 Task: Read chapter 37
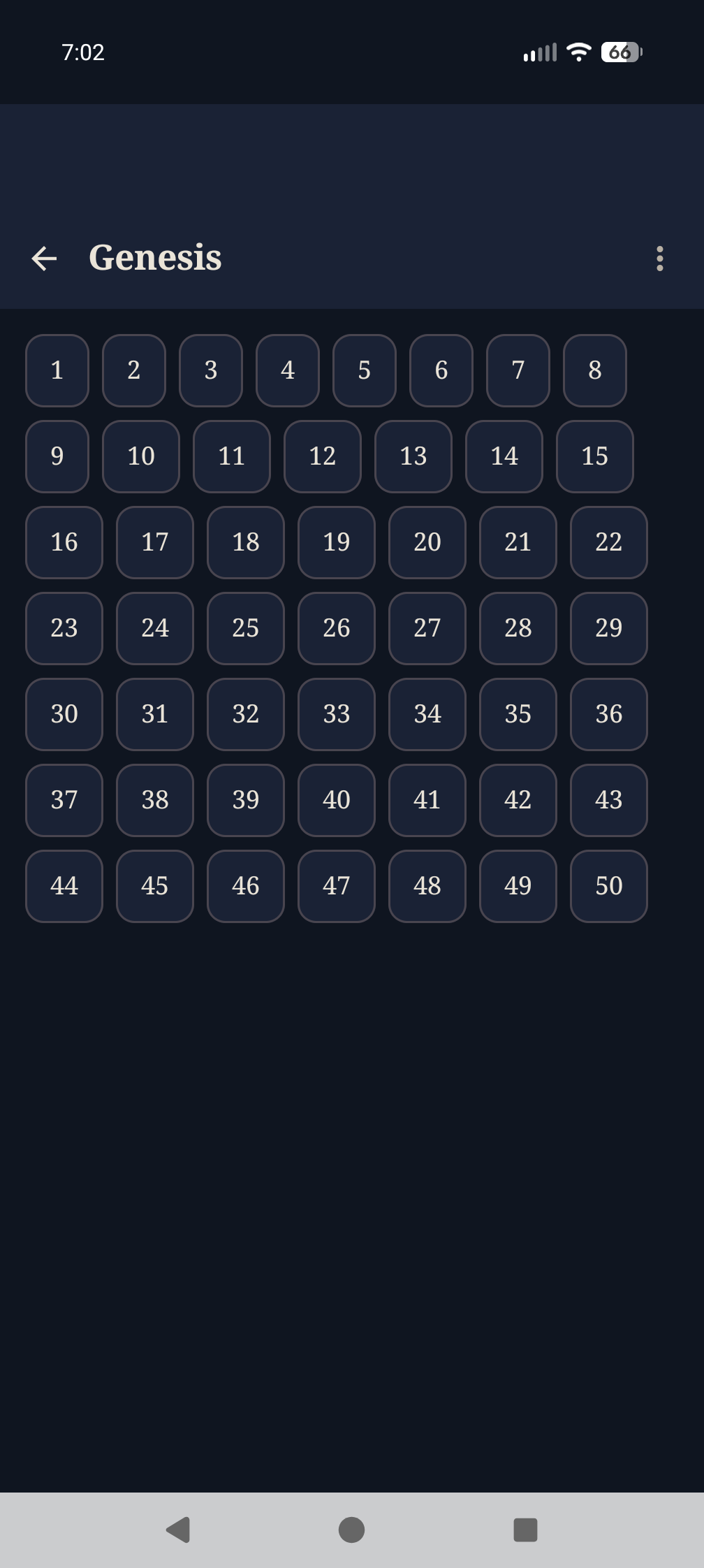coord(64,800)
